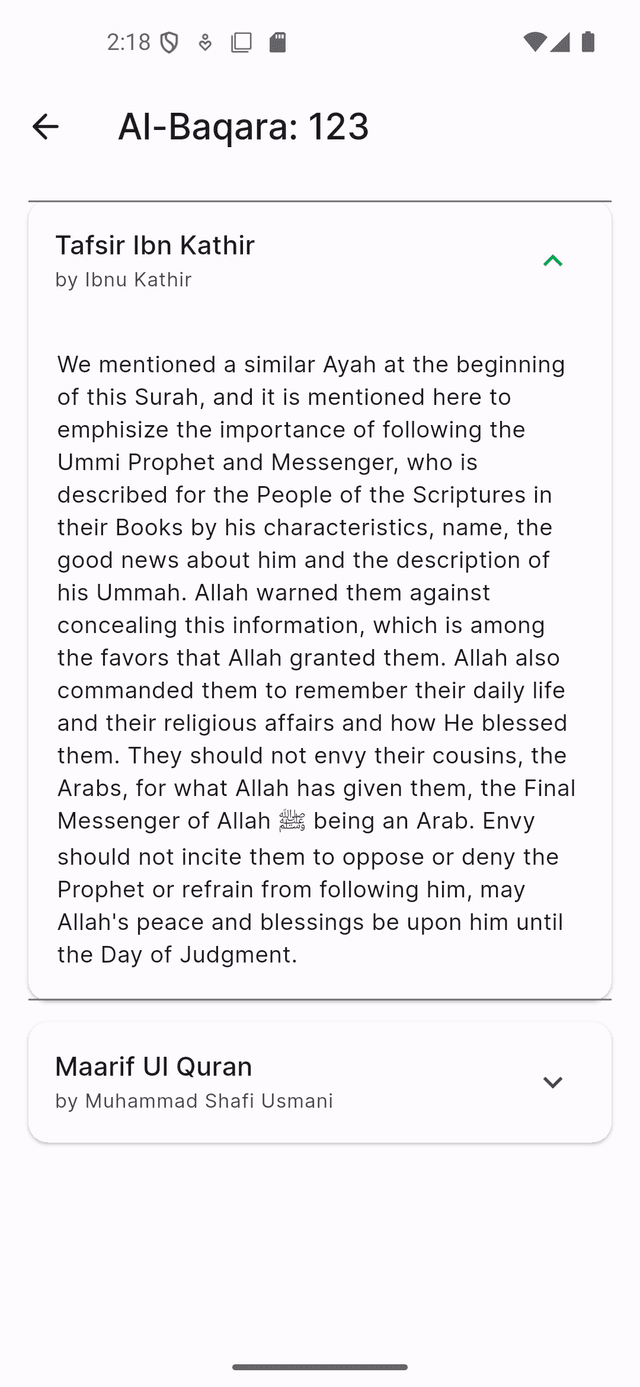Collapse the Tafsir Ibn Kathir section
This screenshot has width=640, height=1387.
(x=552, y=261)
